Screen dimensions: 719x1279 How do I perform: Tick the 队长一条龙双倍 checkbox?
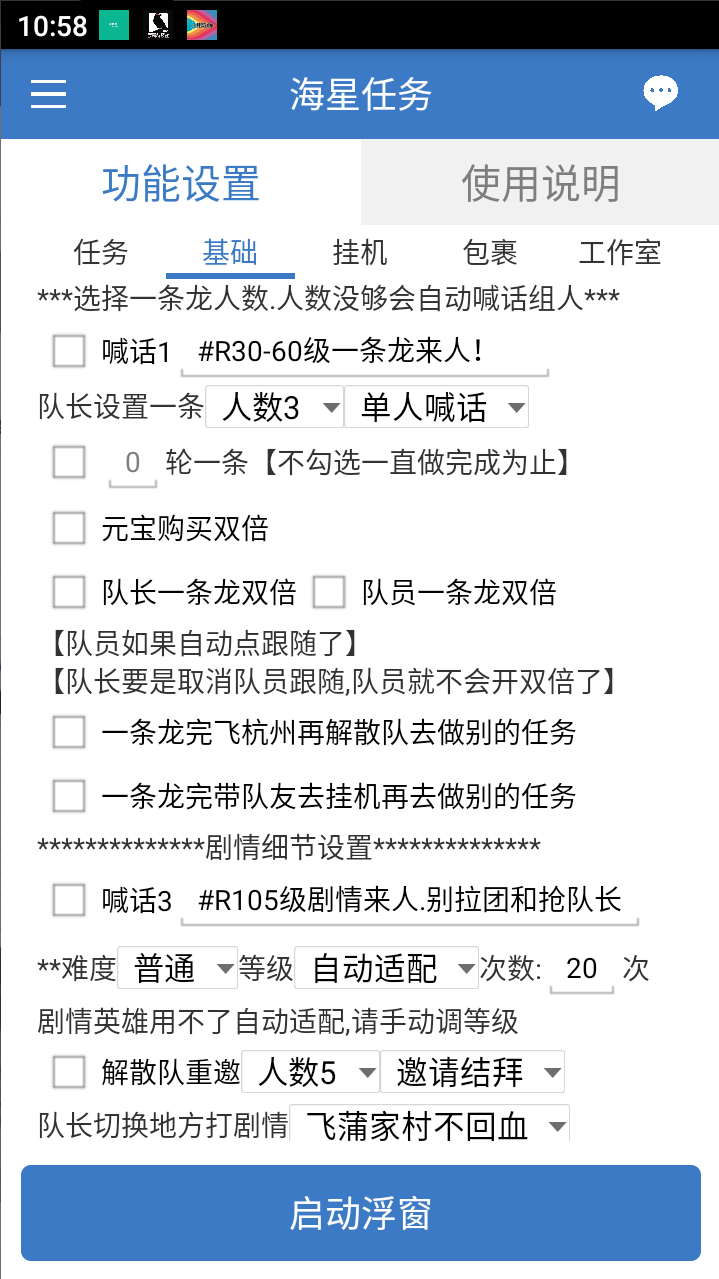pyautogui.click(x=69, y=592)
